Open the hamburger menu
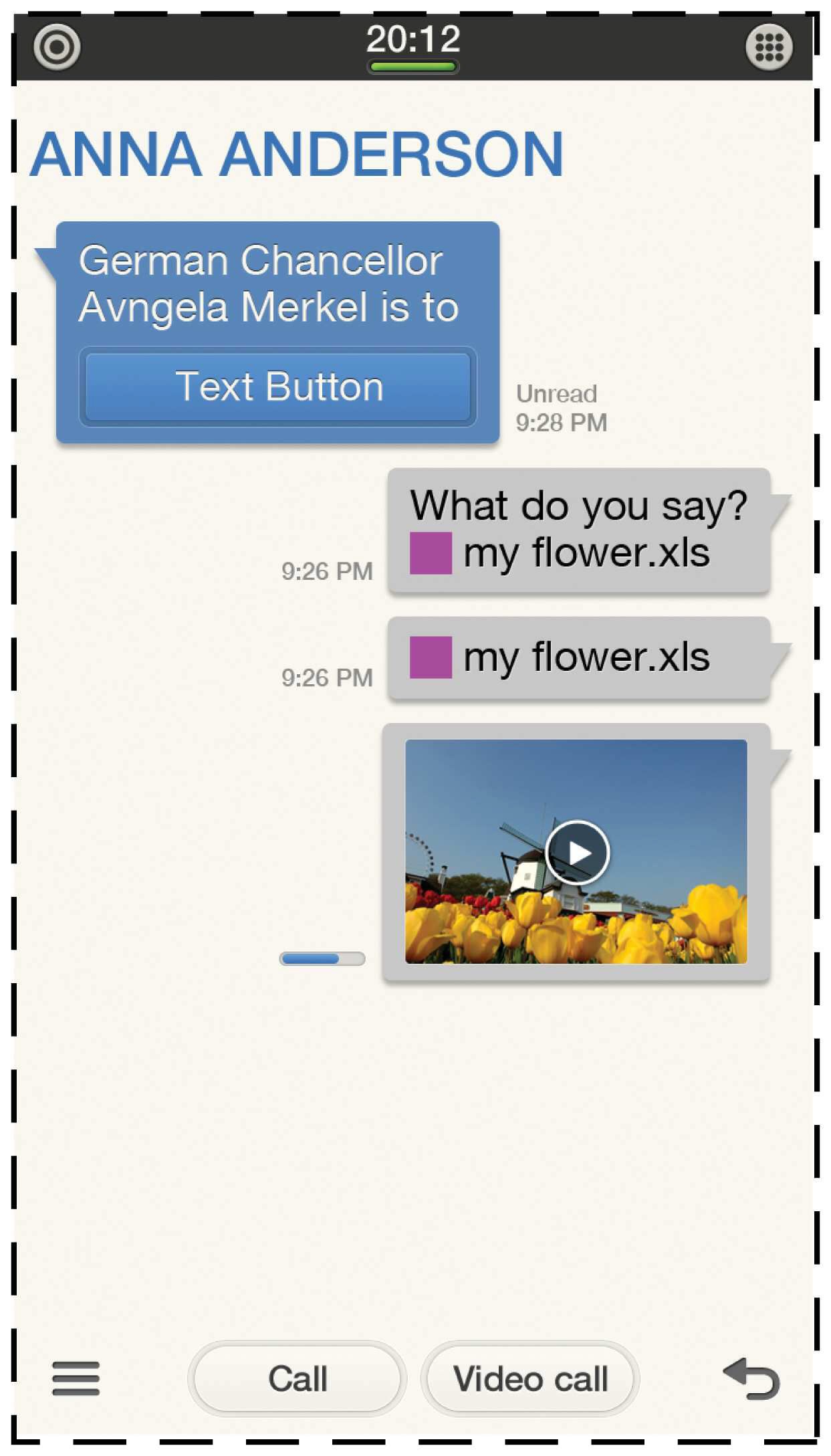The image size is (831, 1456). pyautogui.click(x=76, y=1378)
